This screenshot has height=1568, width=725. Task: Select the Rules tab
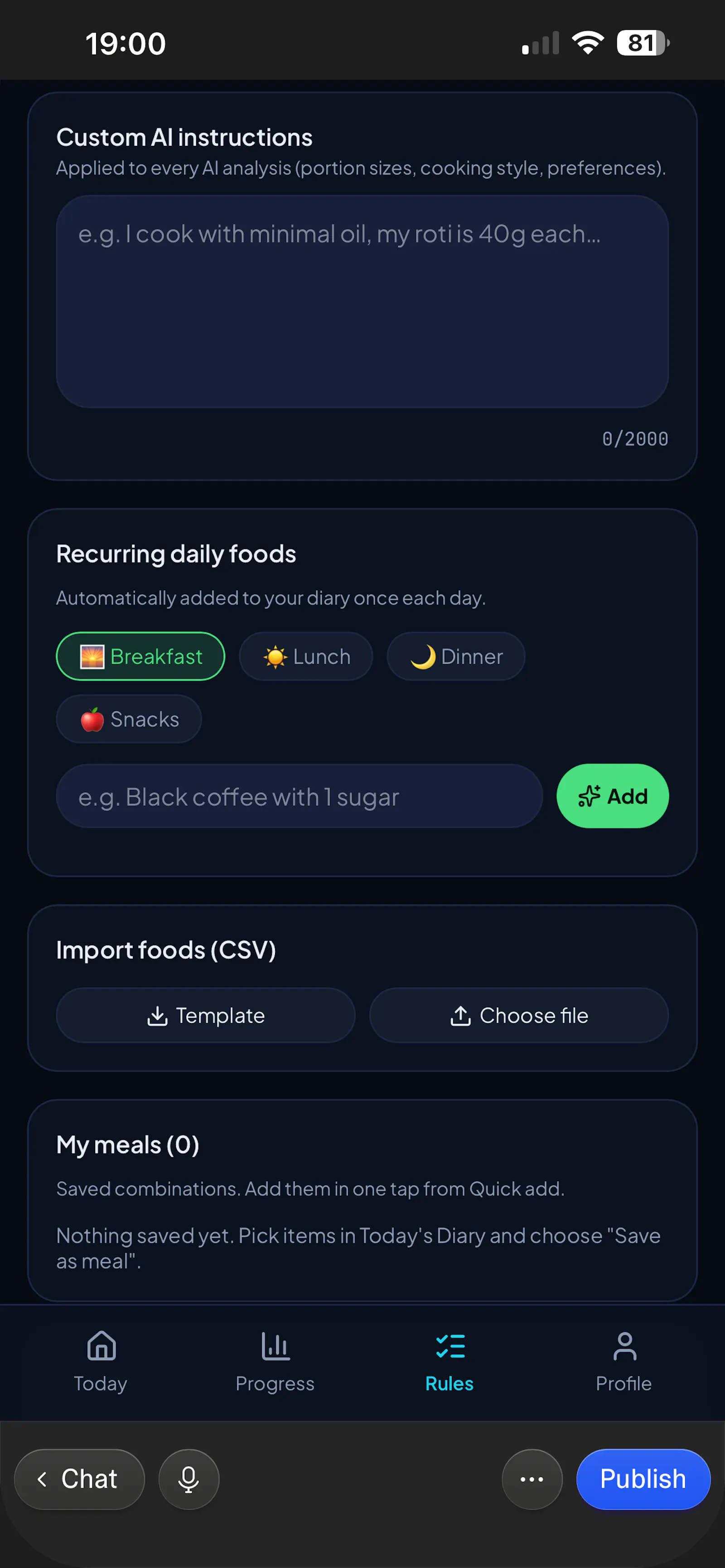coord(450,1361)
